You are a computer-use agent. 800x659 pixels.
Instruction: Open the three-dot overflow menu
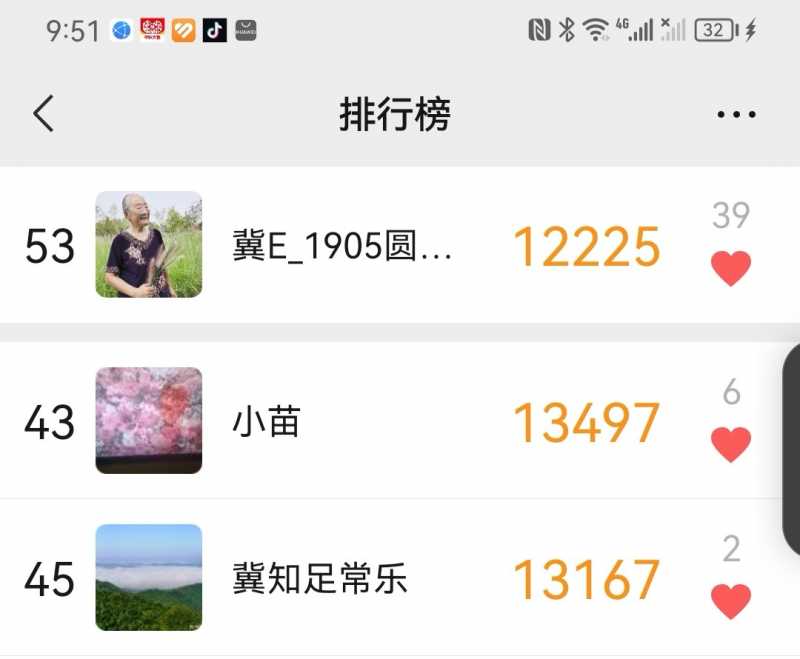tap(736, 115)
